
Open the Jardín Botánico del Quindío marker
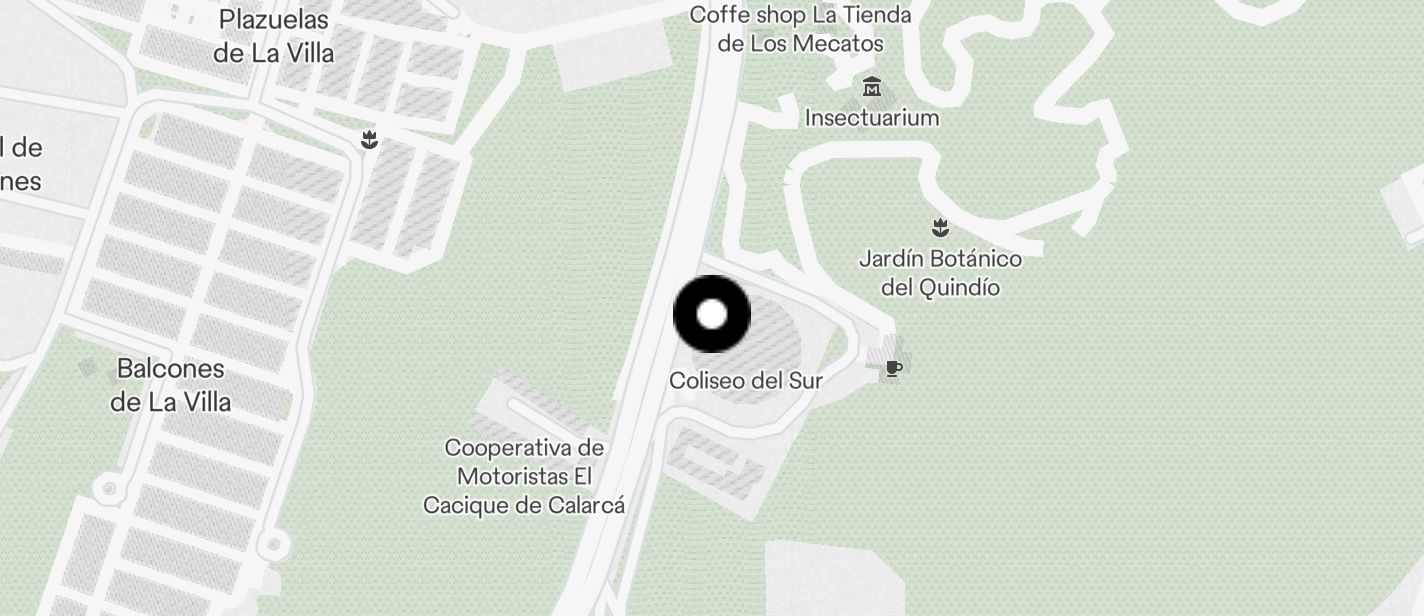point(939,227)
